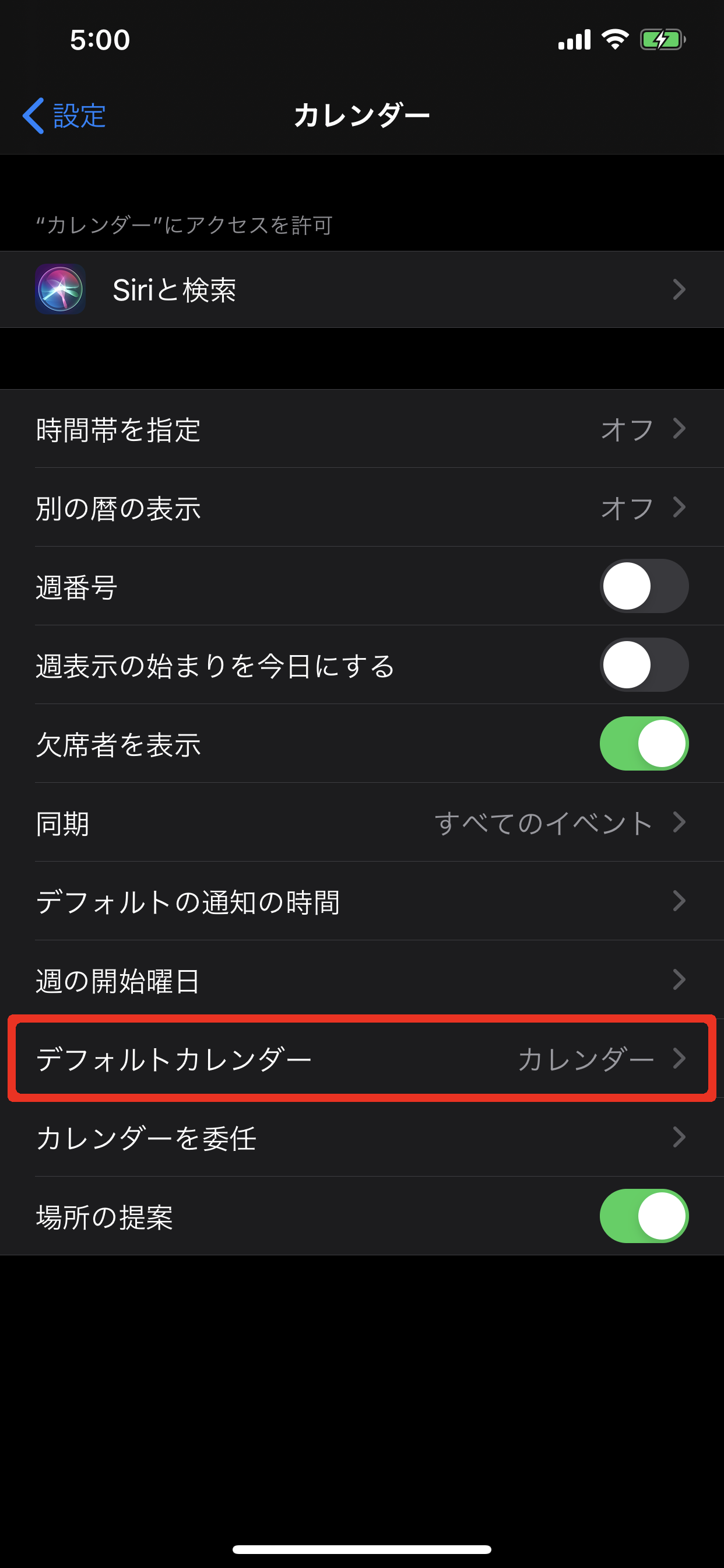The height and width of the screenshot is (1568, 724).
Task: Go back to 設定
Action: pos(65,115)
